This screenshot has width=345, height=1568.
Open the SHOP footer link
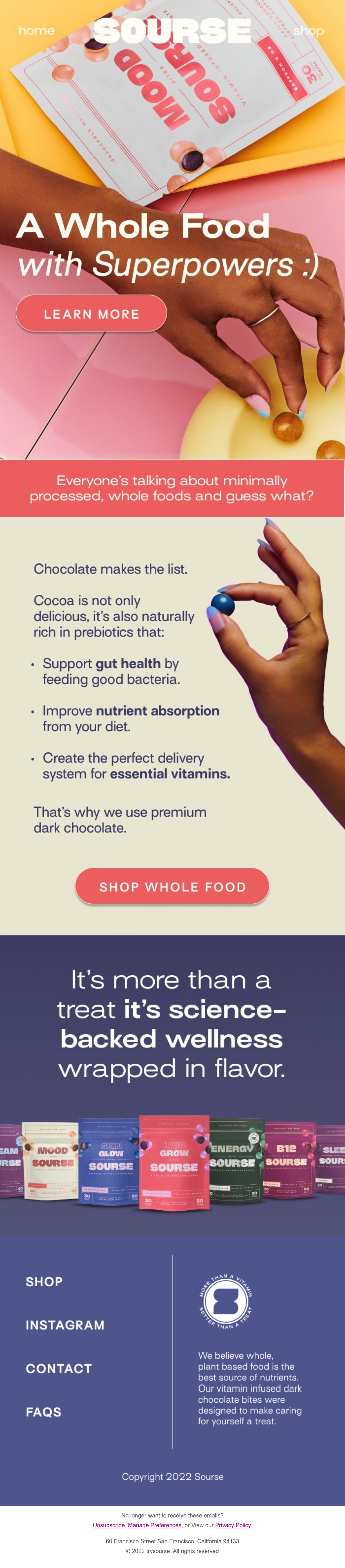tap(44, 1281)
